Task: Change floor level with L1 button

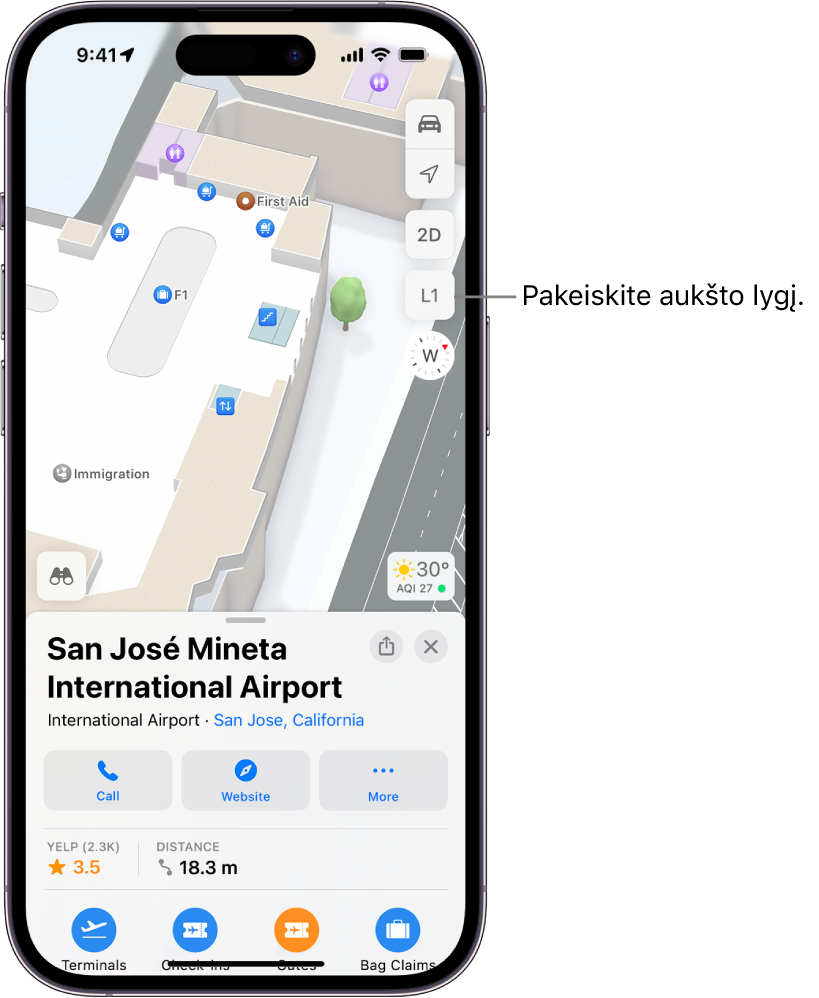Action: coord(429,296)
